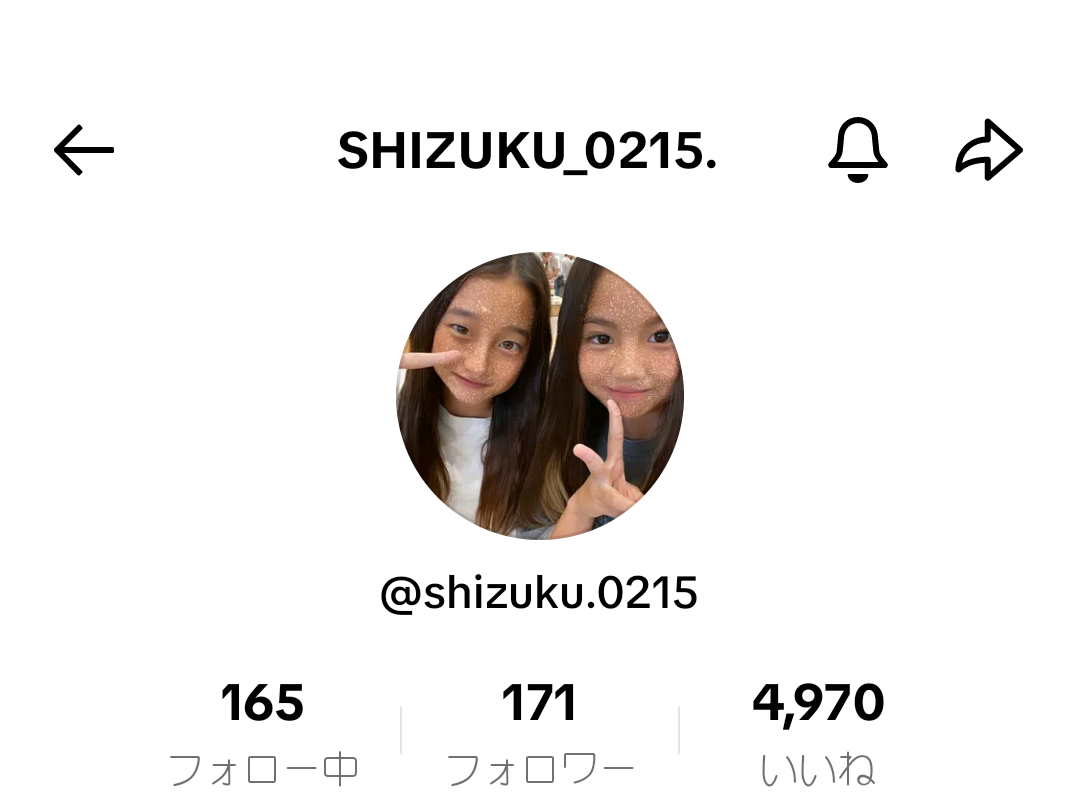Open the 4,970 いいね count
Image resolution: width=1080 pixels, height=808 pixels.
[x=818, y=731]
